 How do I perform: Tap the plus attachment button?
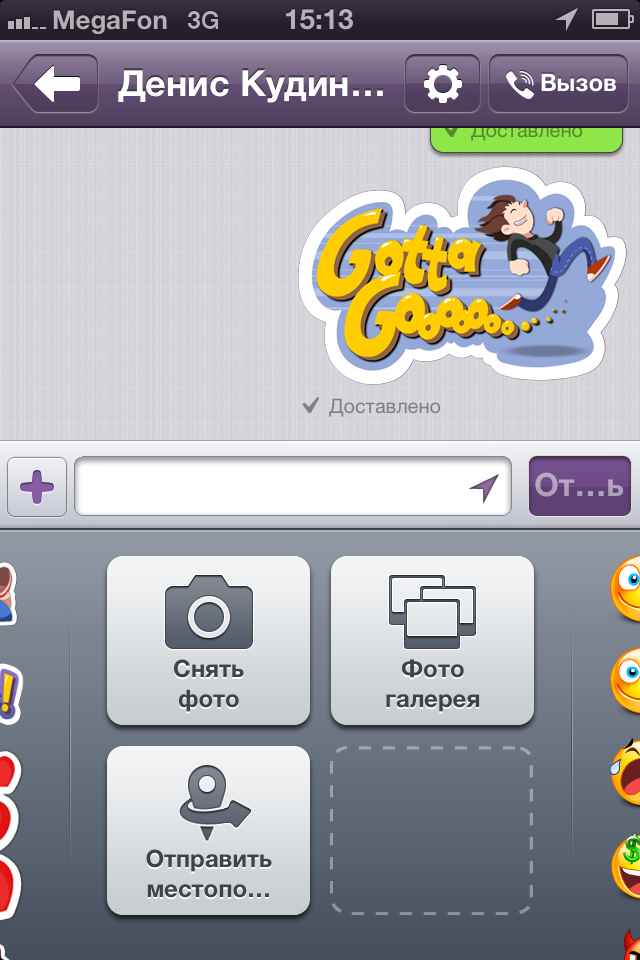click(37, 487)
